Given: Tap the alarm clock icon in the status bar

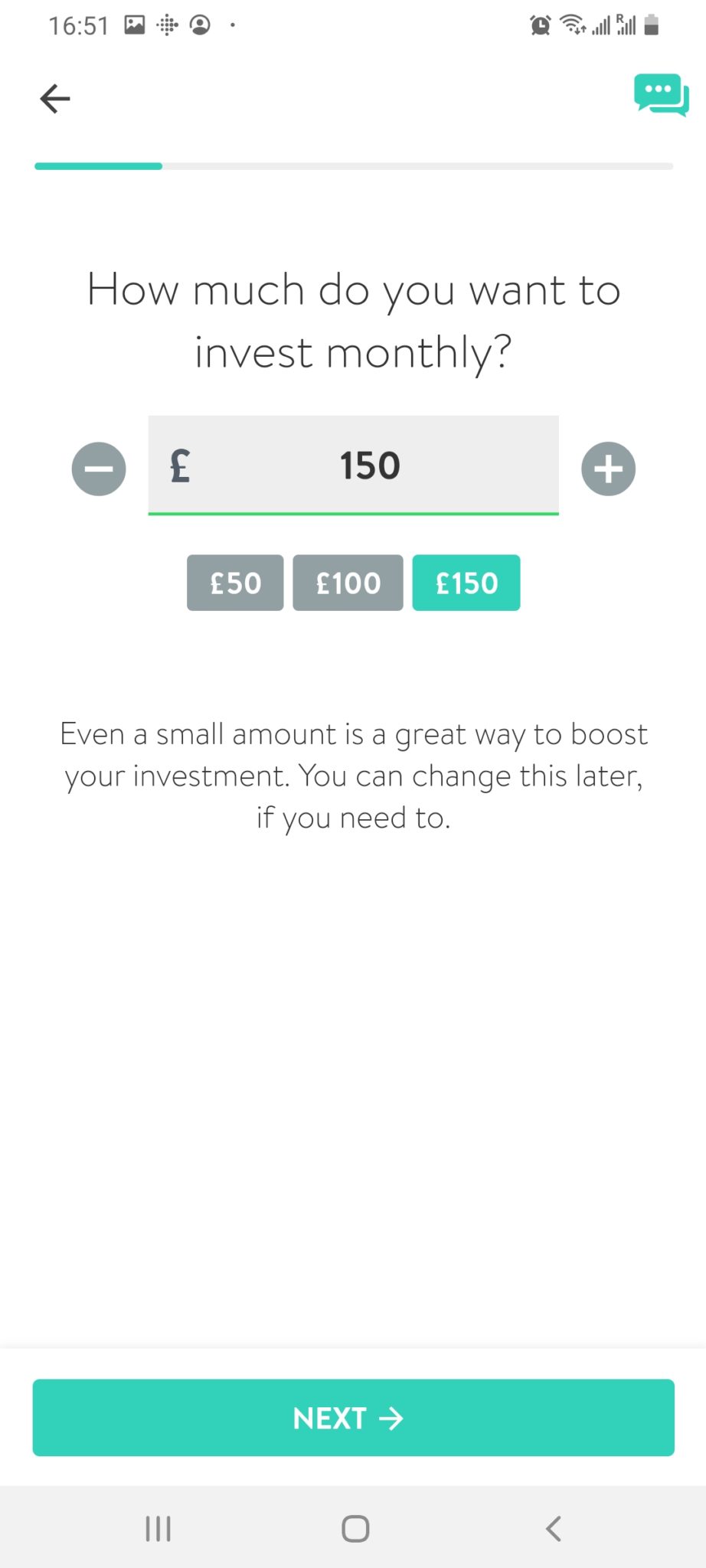Looking at the screenshot, I should 538,24.
